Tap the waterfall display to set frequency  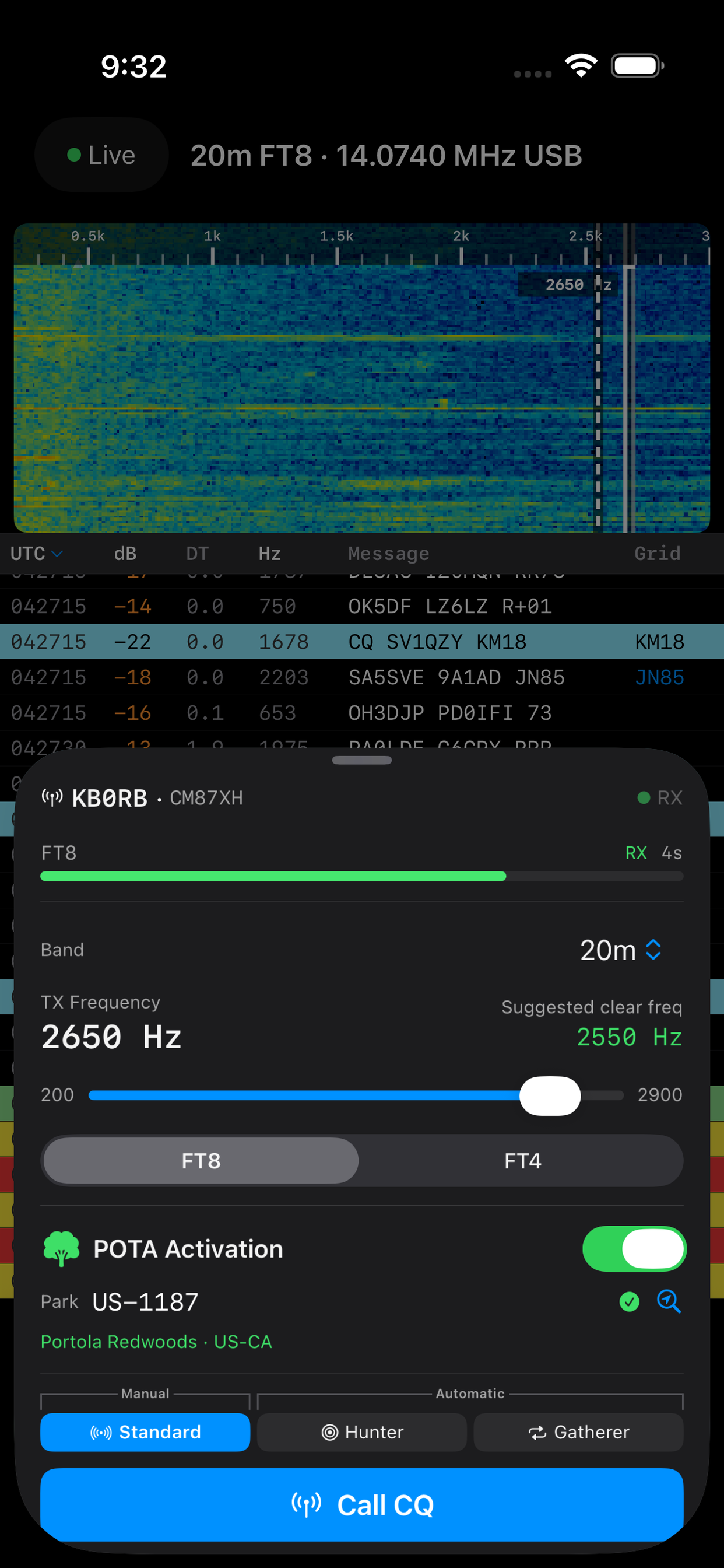[362, 378]
